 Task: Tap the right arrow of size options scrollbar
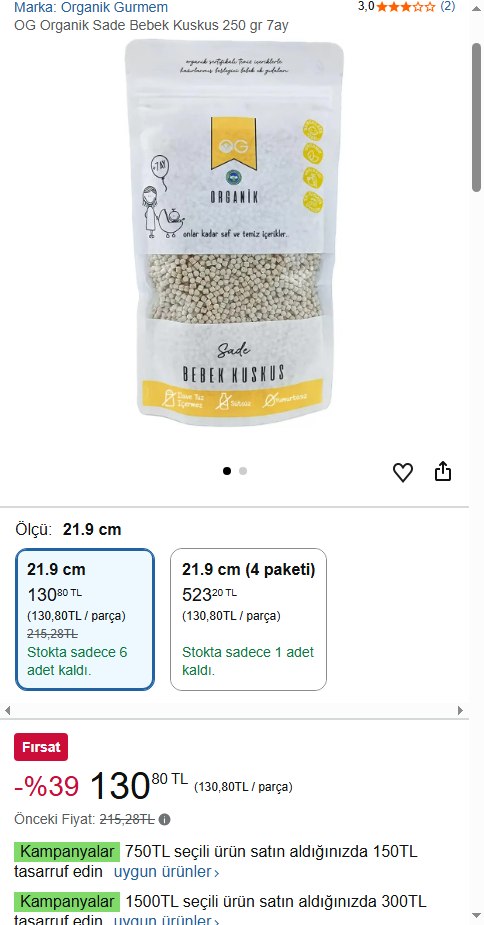click(460, 710)
